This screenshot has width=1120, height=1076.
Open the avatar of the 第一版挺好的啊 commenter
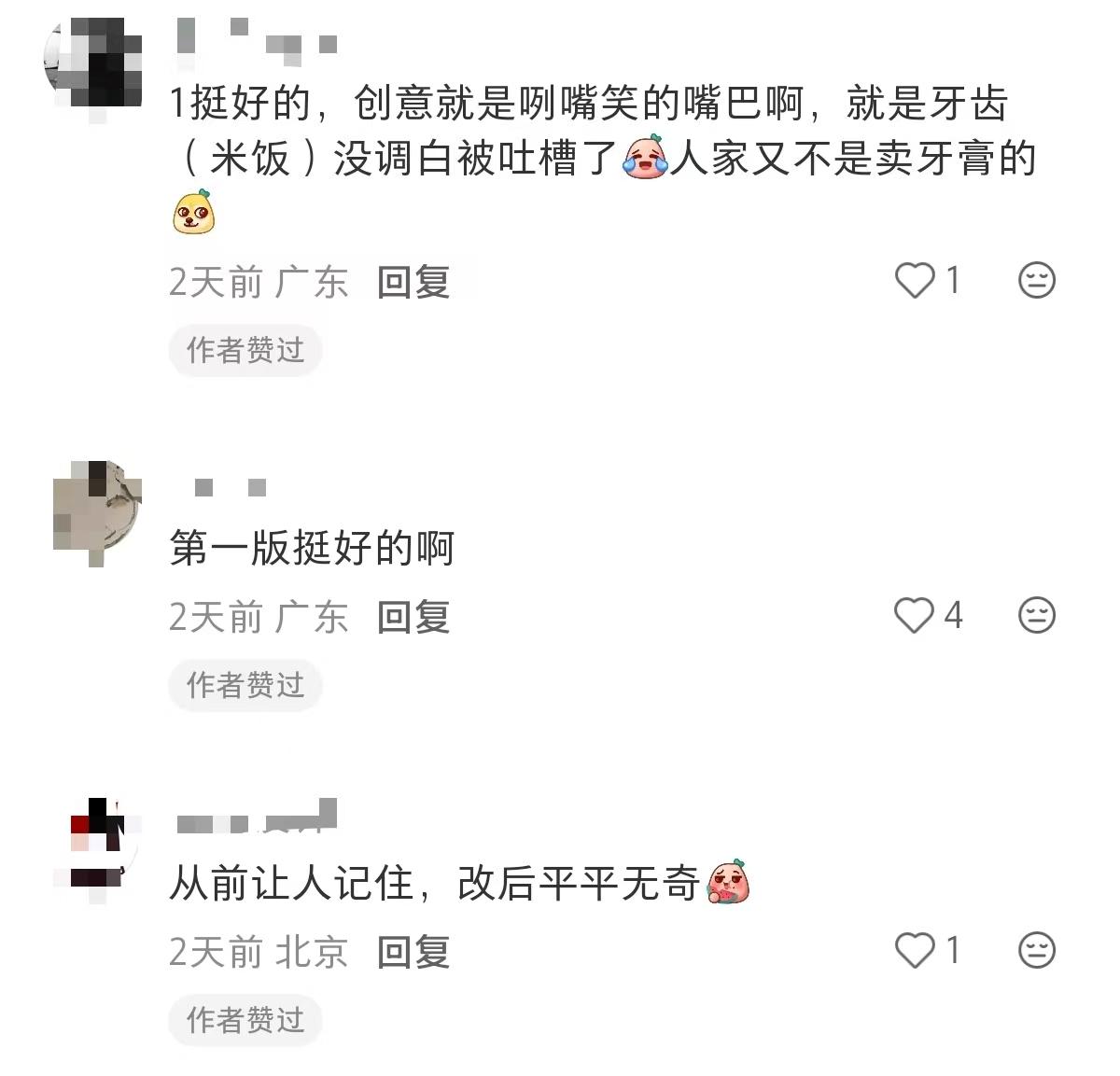(96, 511)
